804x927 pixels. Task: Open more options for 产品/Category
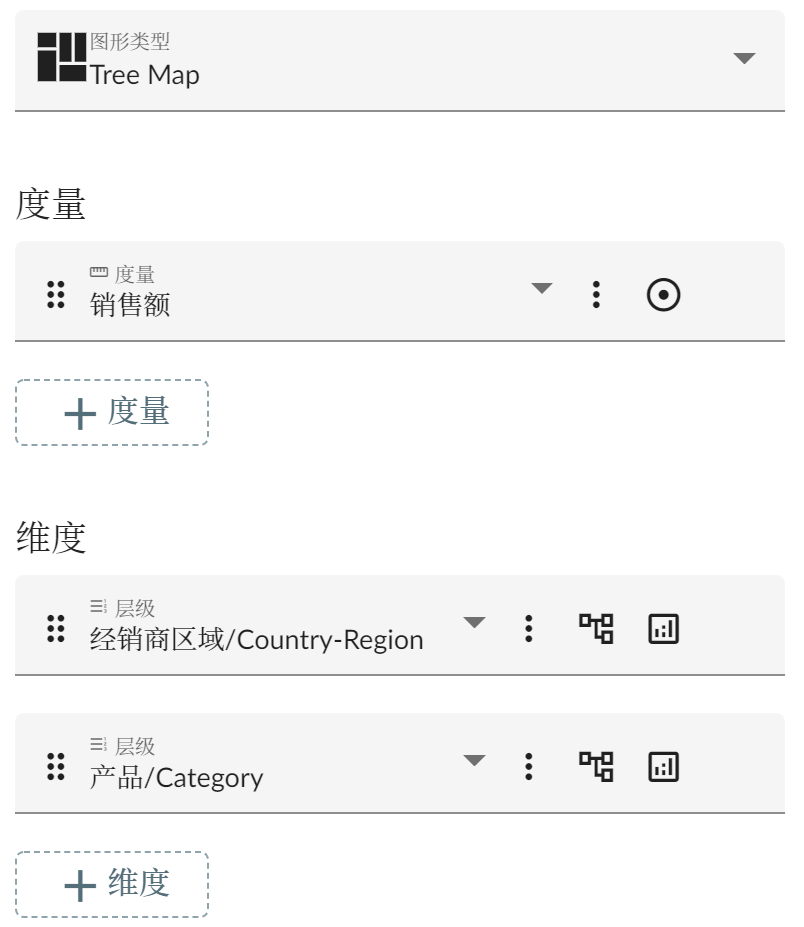pos(529,766)
